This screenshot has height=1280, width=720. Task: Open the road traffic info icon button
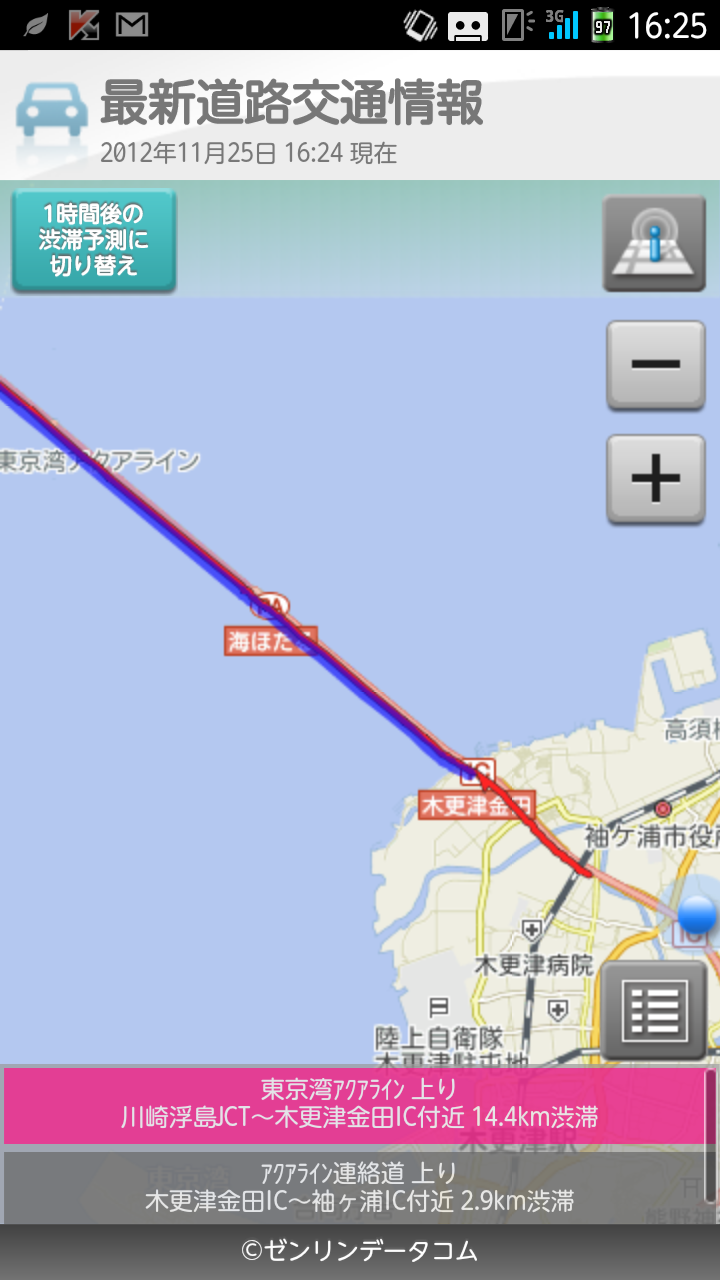[654, 244]
